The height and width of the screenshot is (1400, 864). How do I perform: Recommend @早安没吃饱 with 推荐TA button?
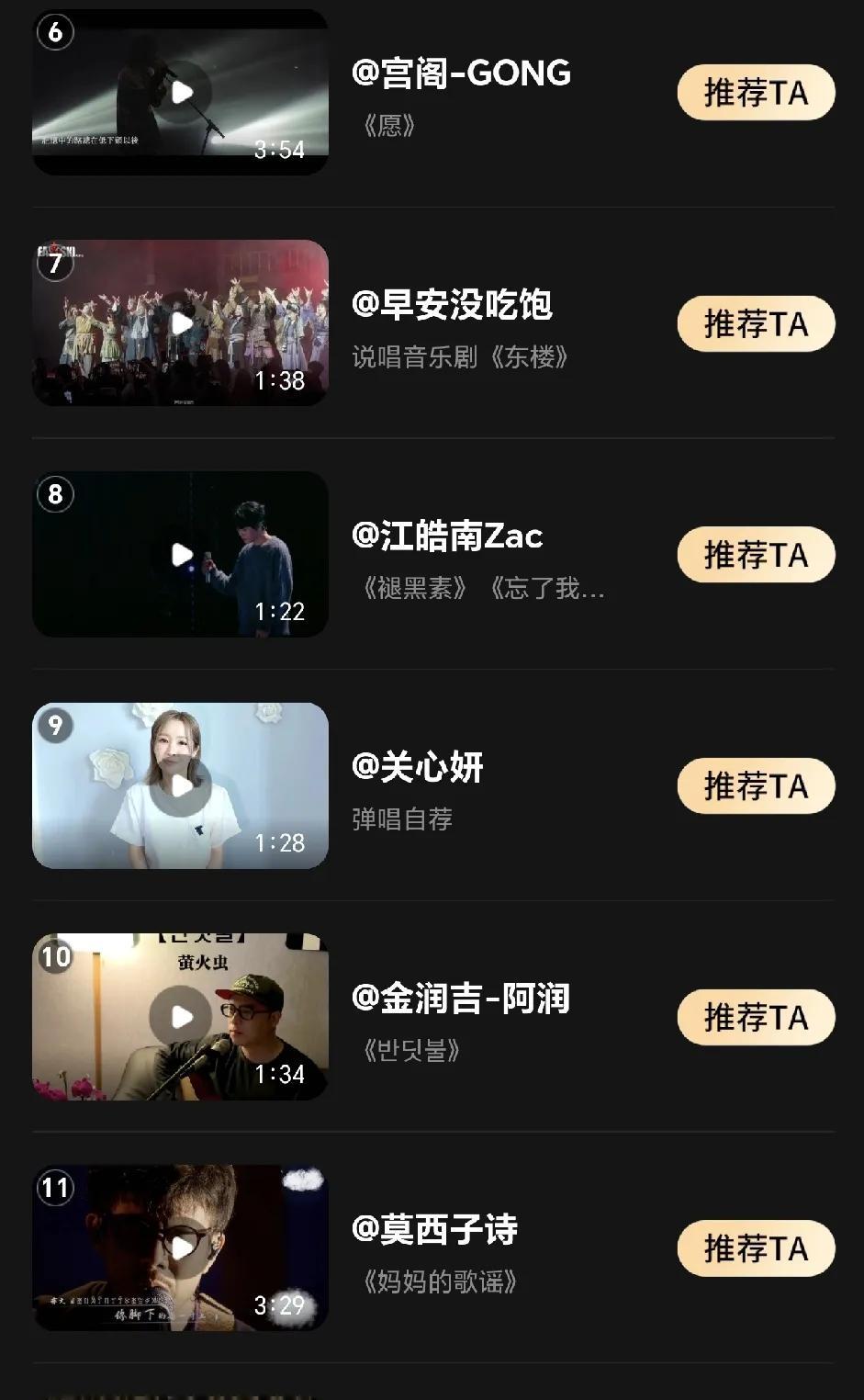[x=756, y=324]
